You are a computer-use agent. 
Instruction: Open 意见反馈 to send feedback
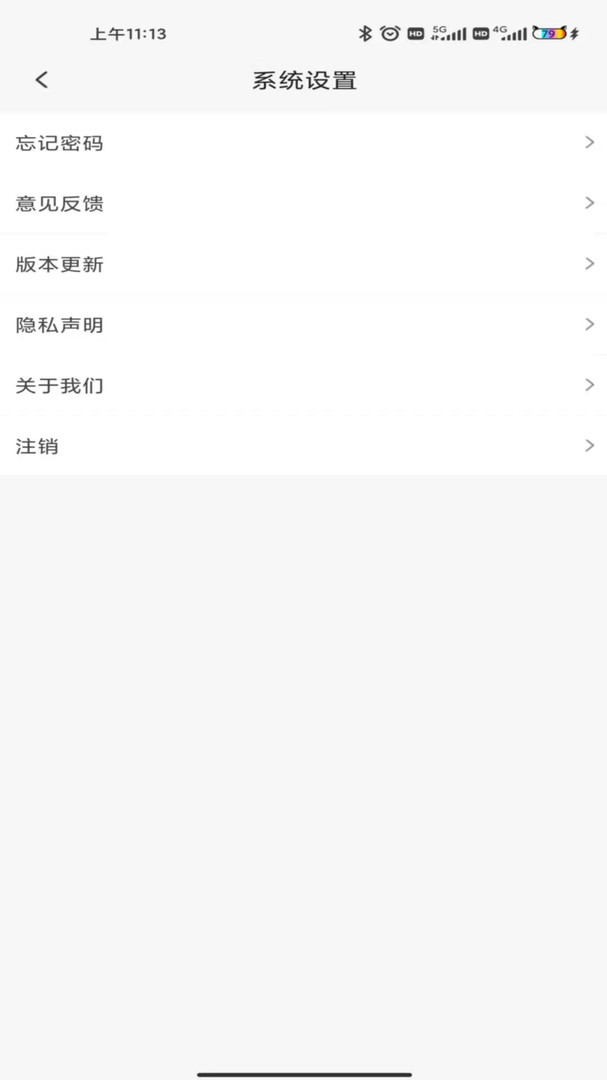pyautogui.click(x=303, y=203)
